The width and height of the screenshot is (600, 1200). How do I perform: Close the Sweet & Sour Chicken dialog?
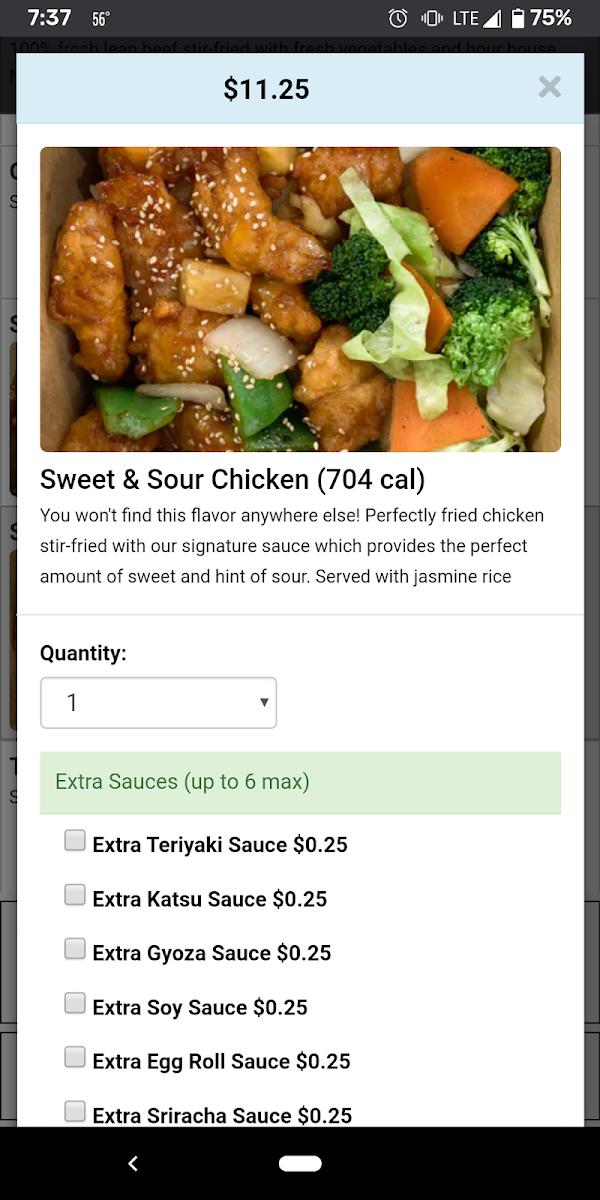549,88
